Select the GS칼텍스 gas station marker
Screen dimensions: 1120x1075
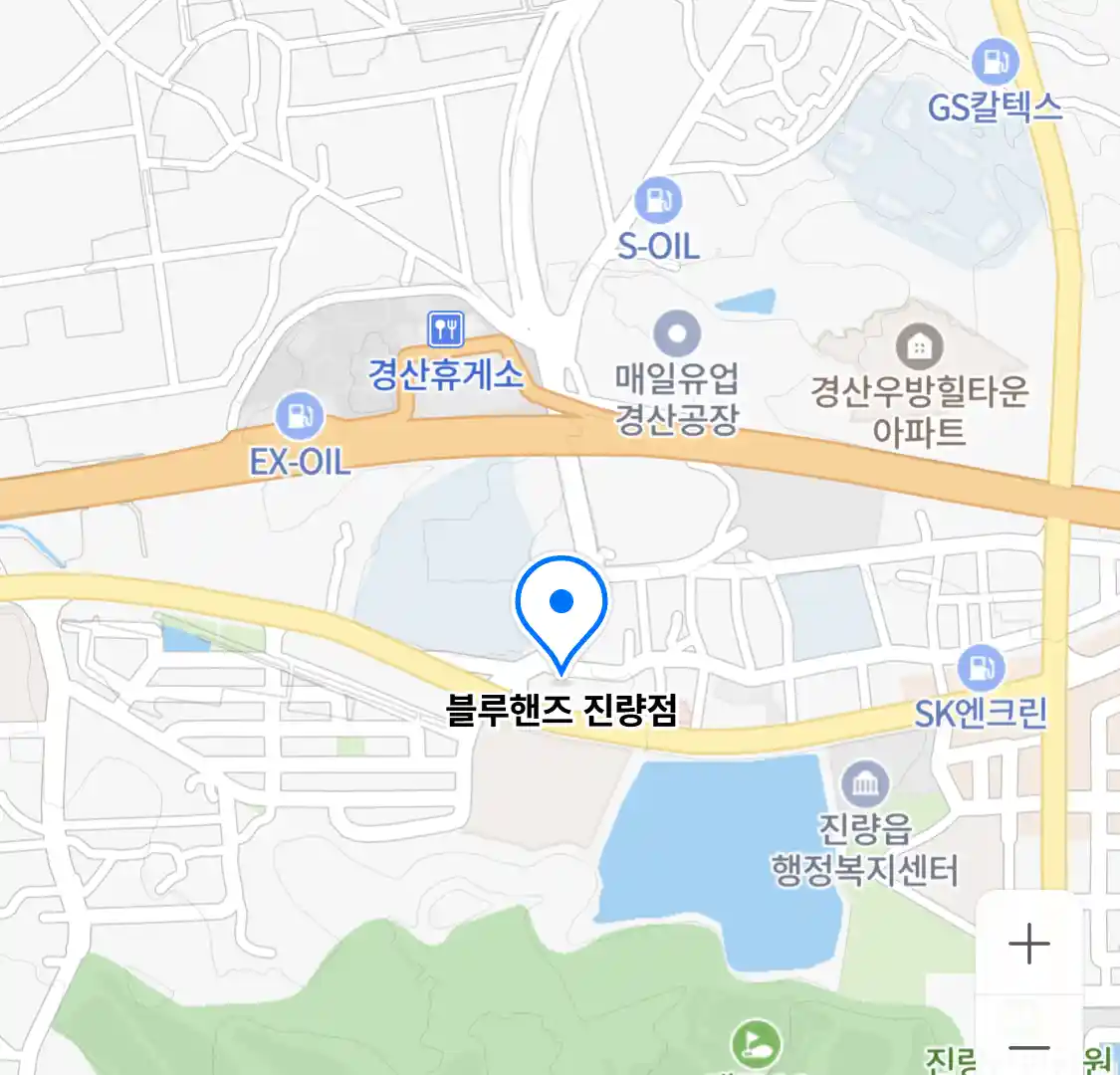point(994,63)
